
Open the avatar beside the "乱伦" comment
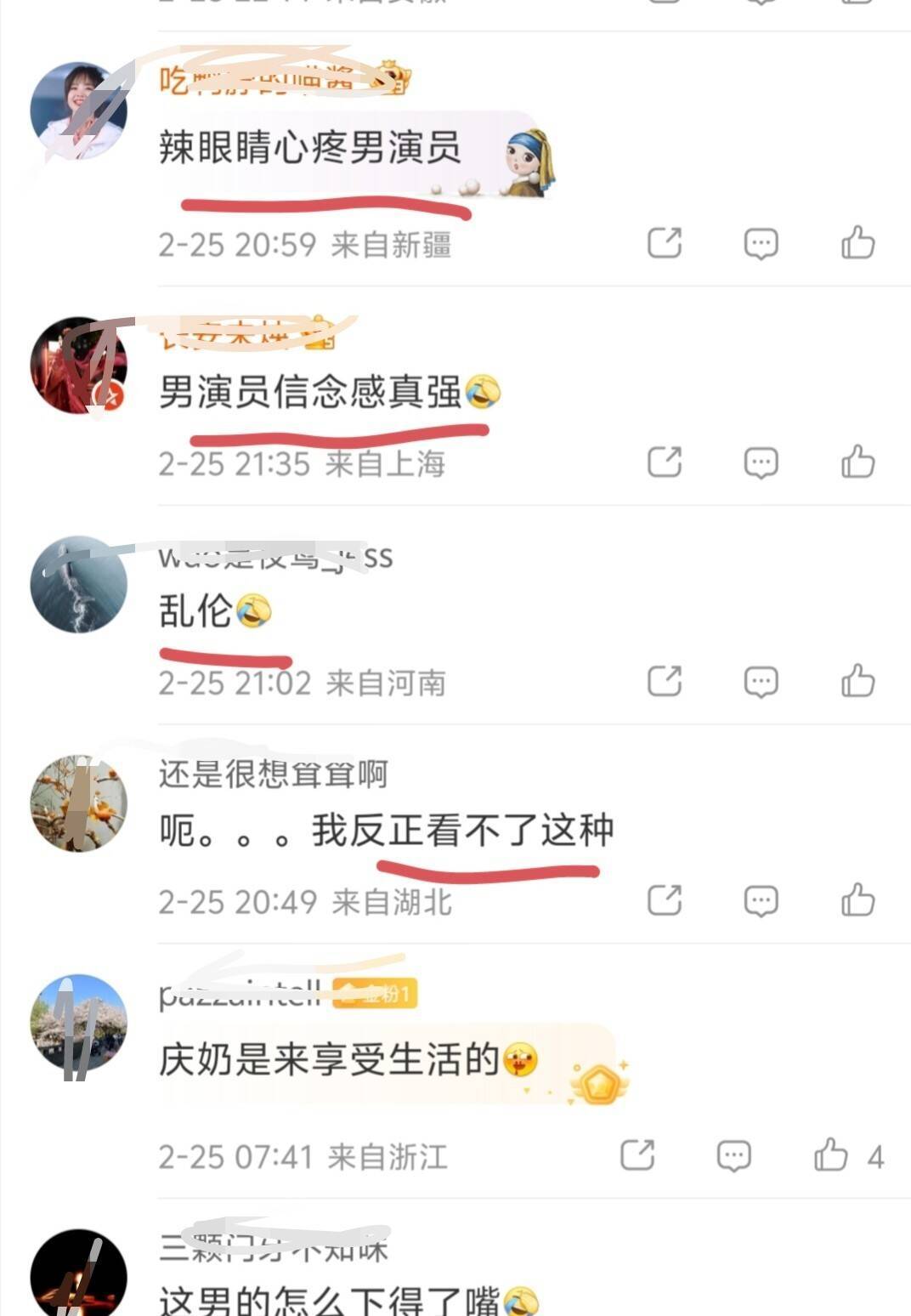pos(78,584)
